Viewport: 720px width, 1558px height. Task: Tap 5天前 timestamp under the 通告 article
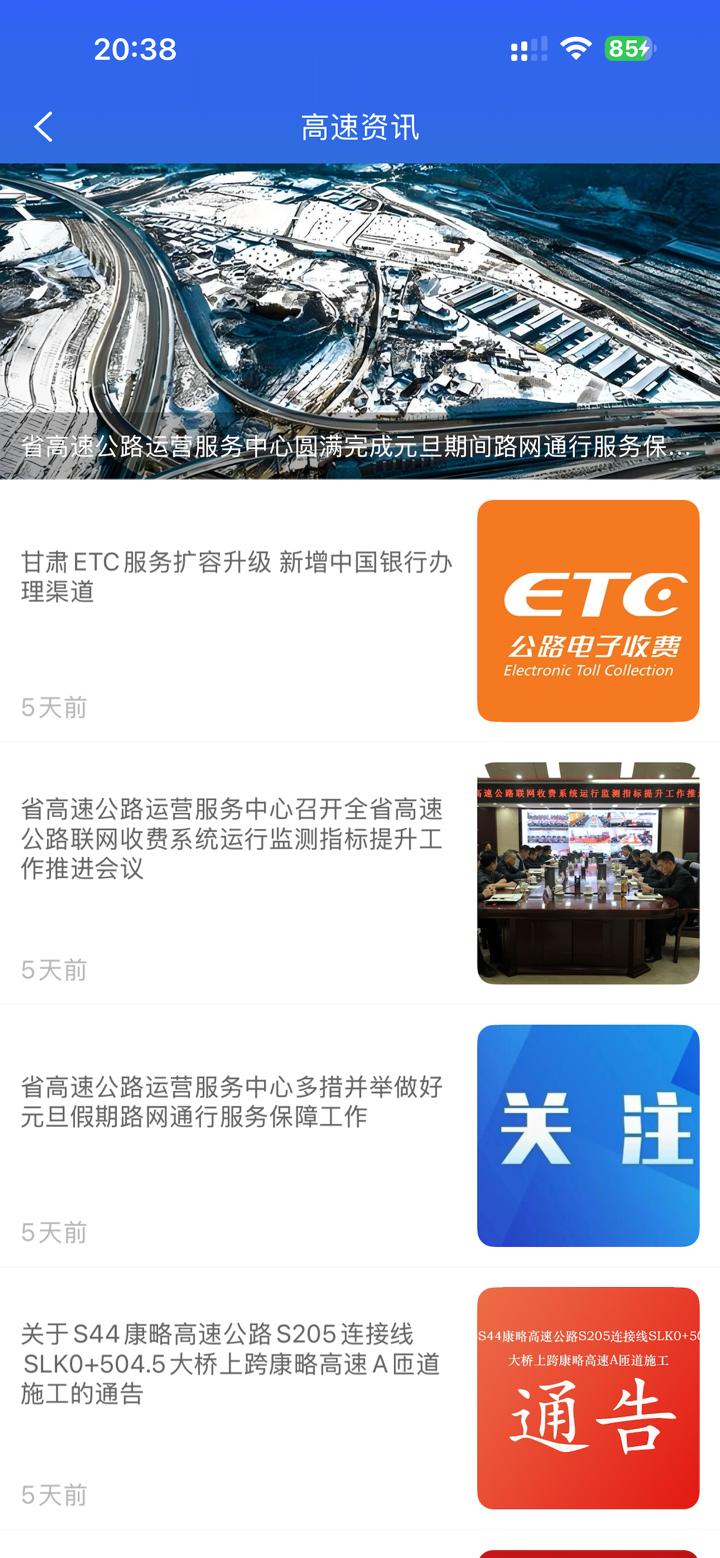pos(54,1494)
